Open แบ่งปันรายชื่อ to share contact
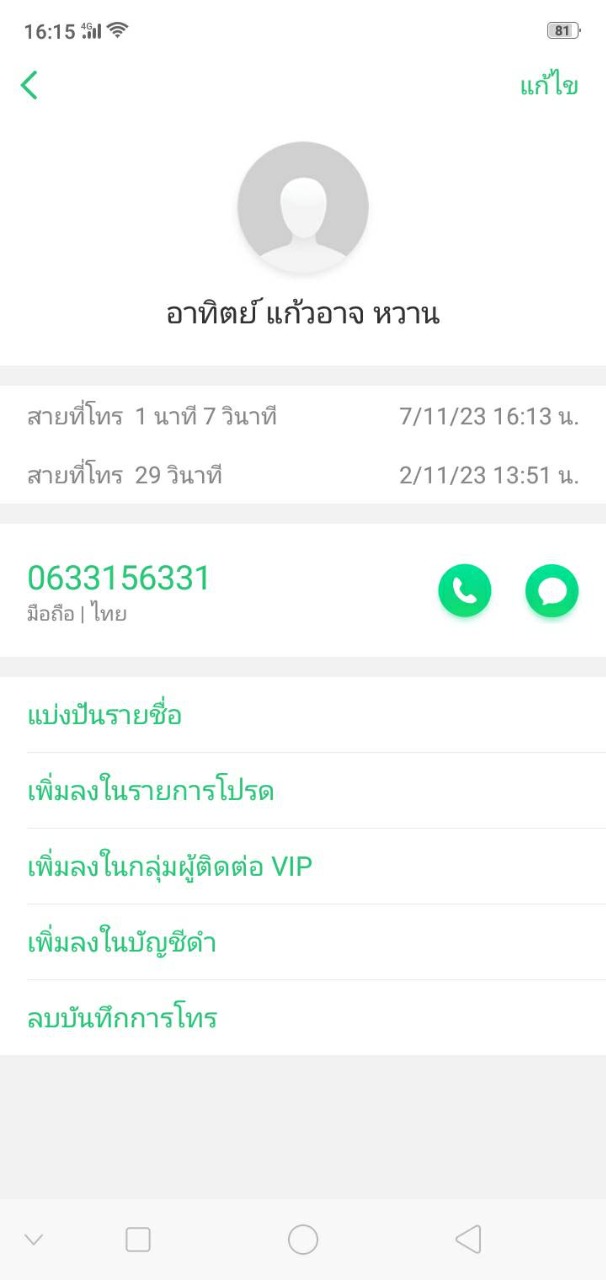 click(104, 715)
